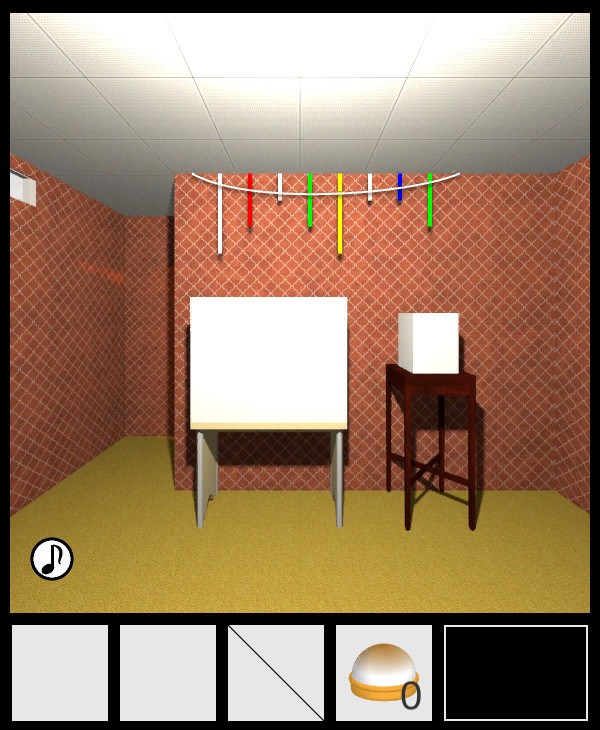The image size is (600, 730).
Task: Examine the white box on the wooden stand
Action: tap(428, 342)
